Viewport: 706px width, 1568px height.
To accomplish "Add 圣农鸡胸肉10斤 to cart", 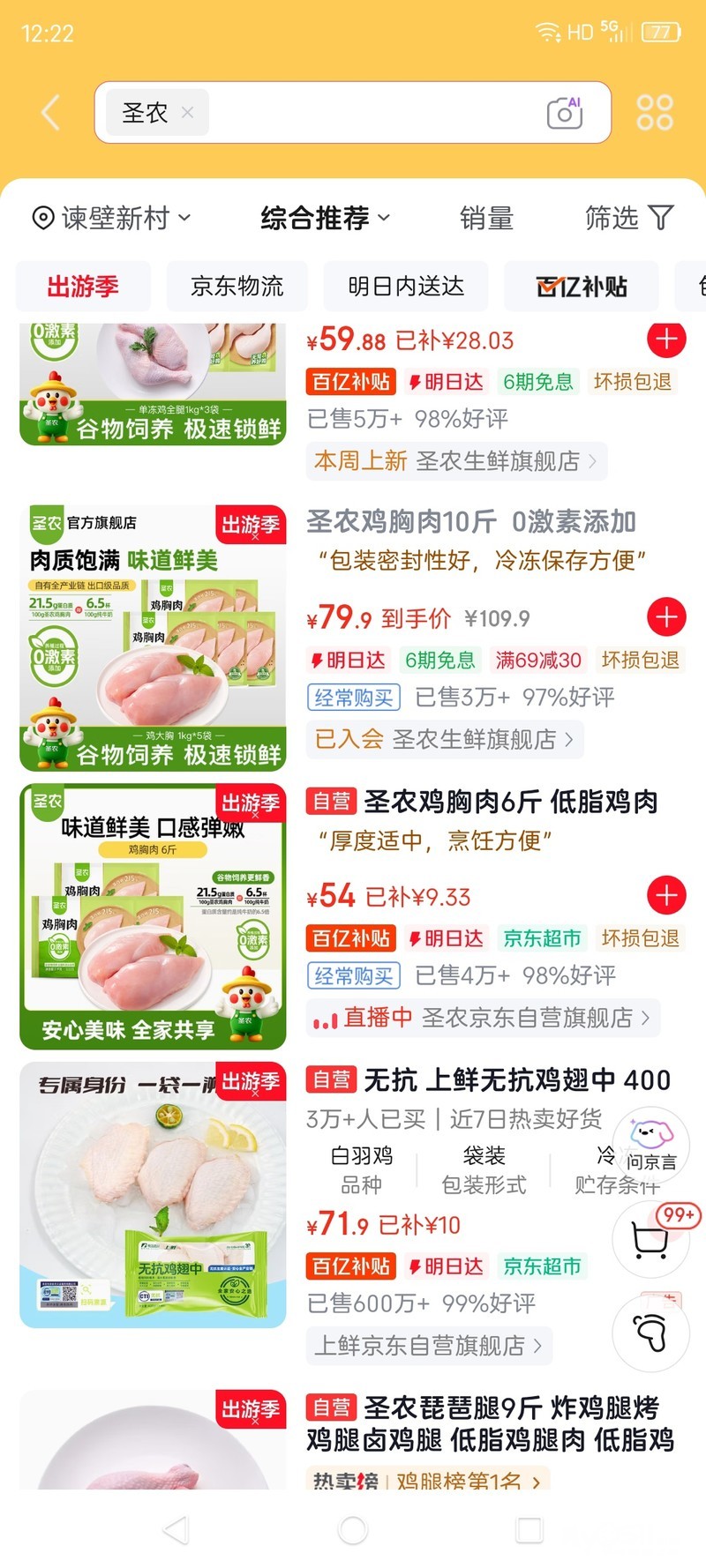I will click(x=666, y=617).
